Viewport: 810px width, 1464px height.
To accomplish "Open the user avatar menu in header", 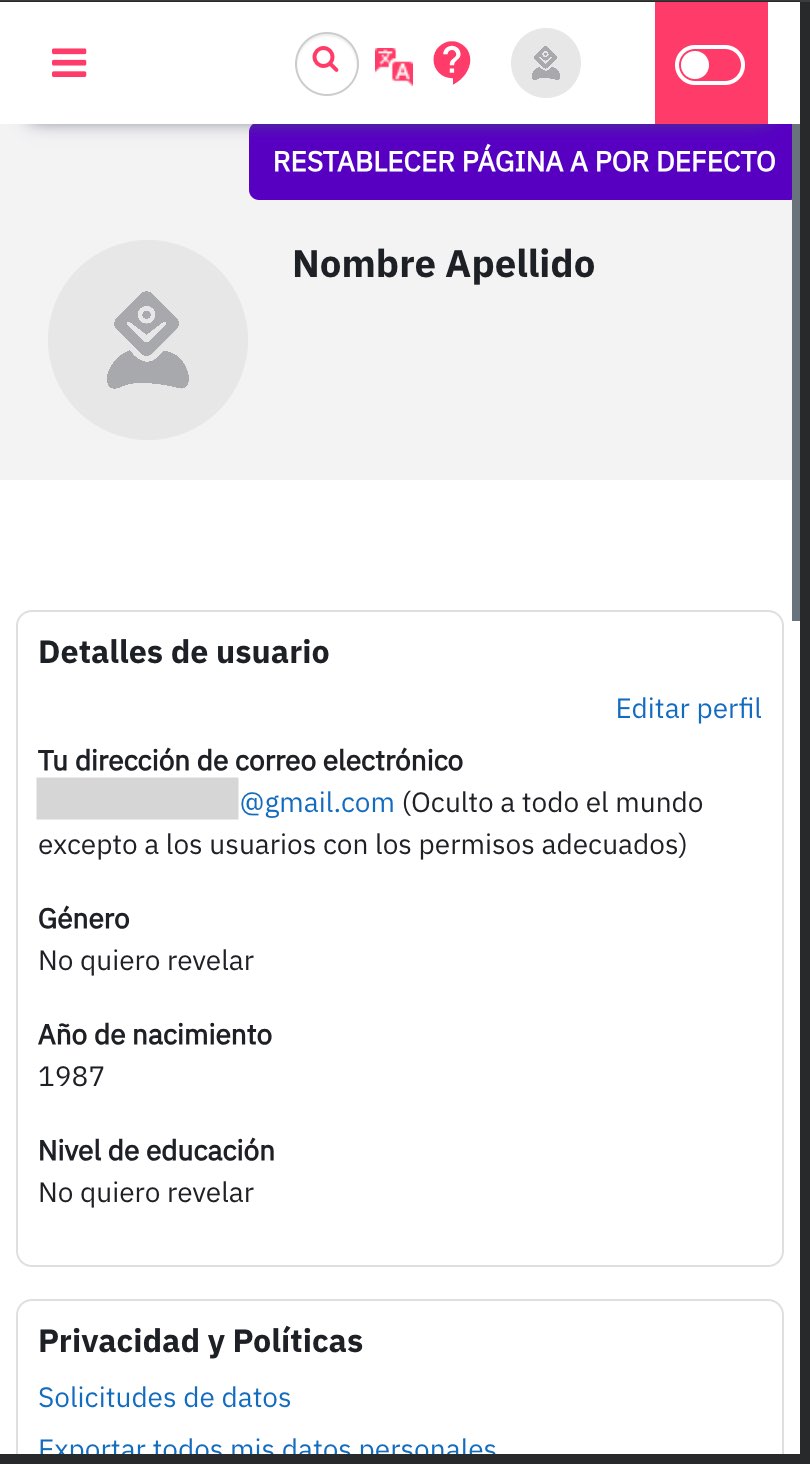I will (x=545, y=63).
